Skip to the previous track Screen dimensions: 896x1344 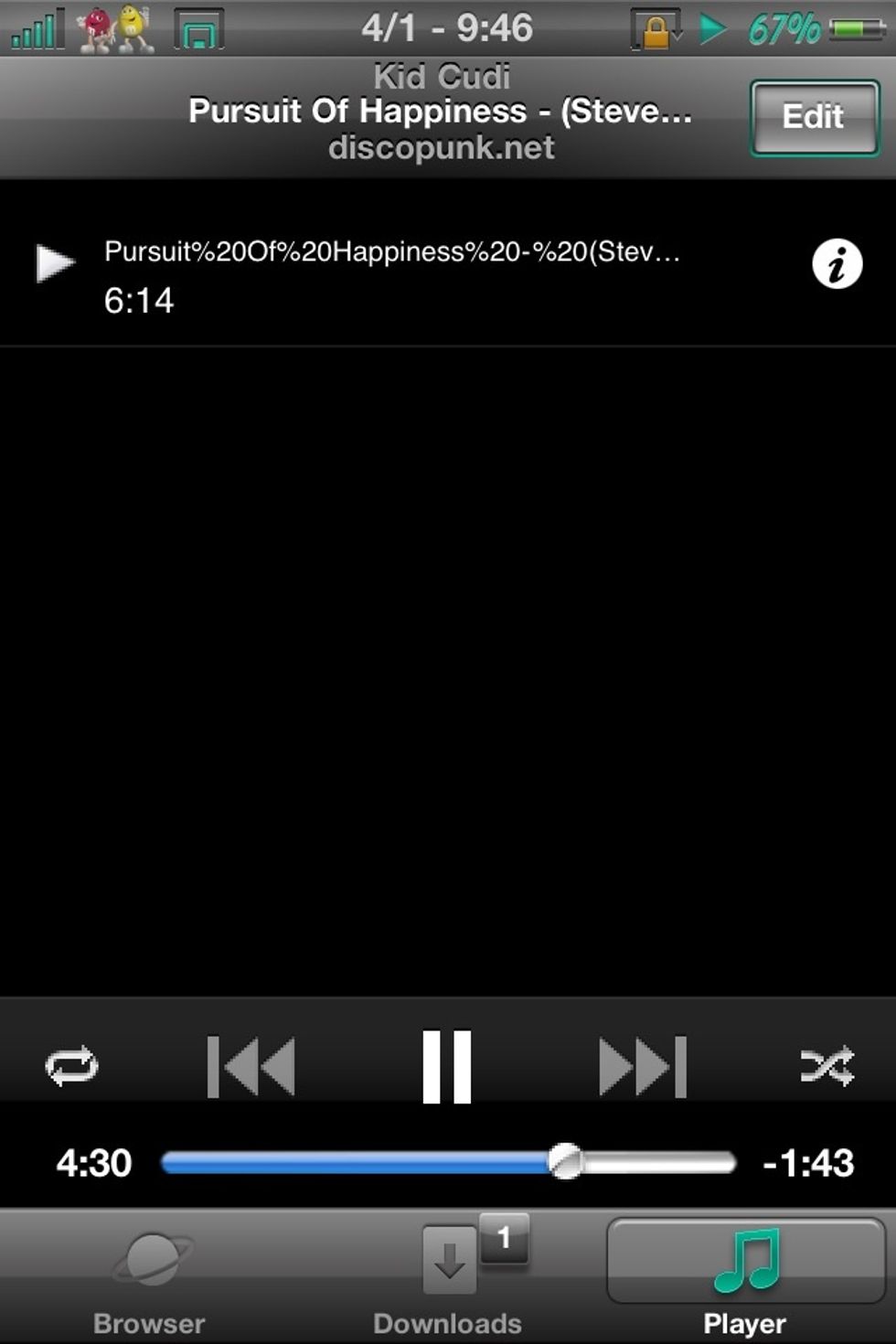tap(251, 1066)
